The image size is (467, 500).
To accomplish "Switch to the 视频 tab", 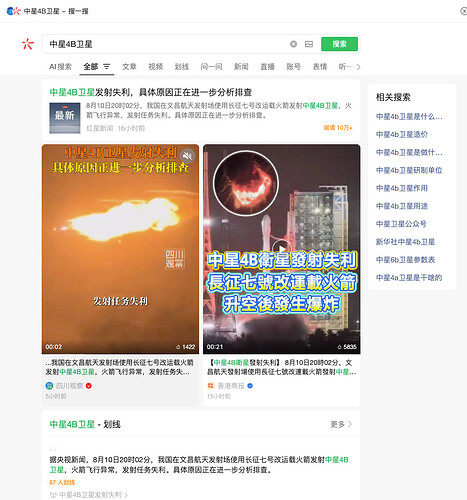I will 156,67.
